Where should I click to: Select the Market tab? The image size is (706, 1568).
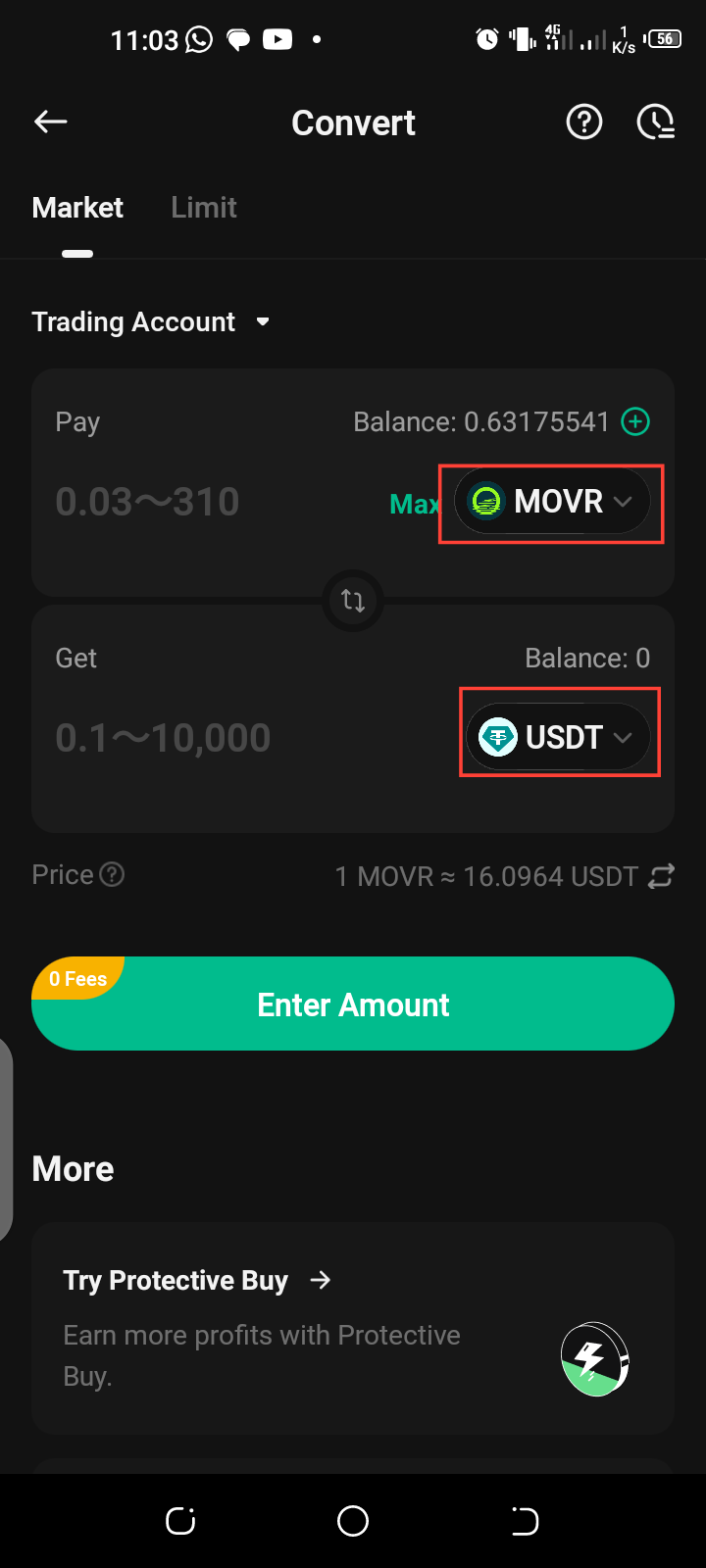77,208
